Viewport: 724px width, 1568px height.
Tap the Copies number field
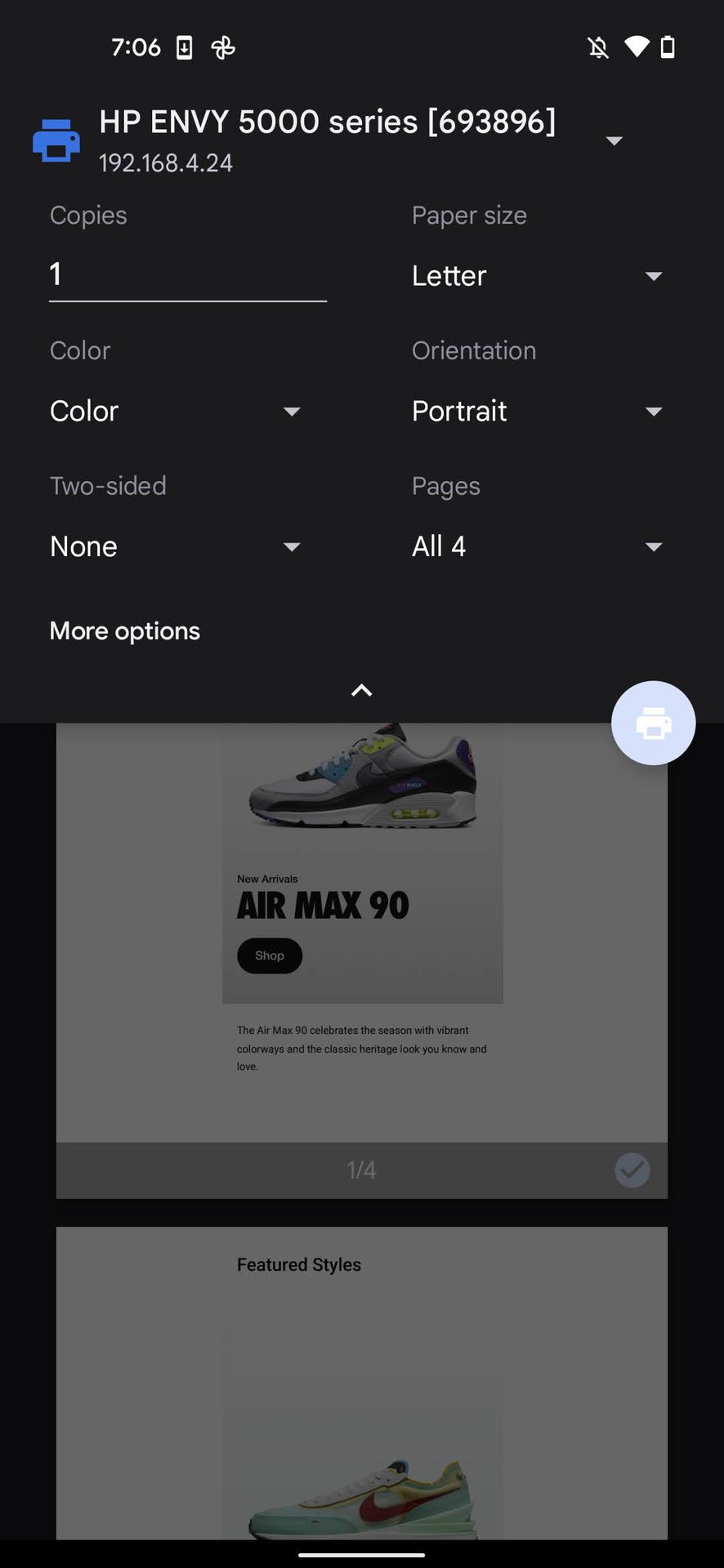tap(187, 275)
